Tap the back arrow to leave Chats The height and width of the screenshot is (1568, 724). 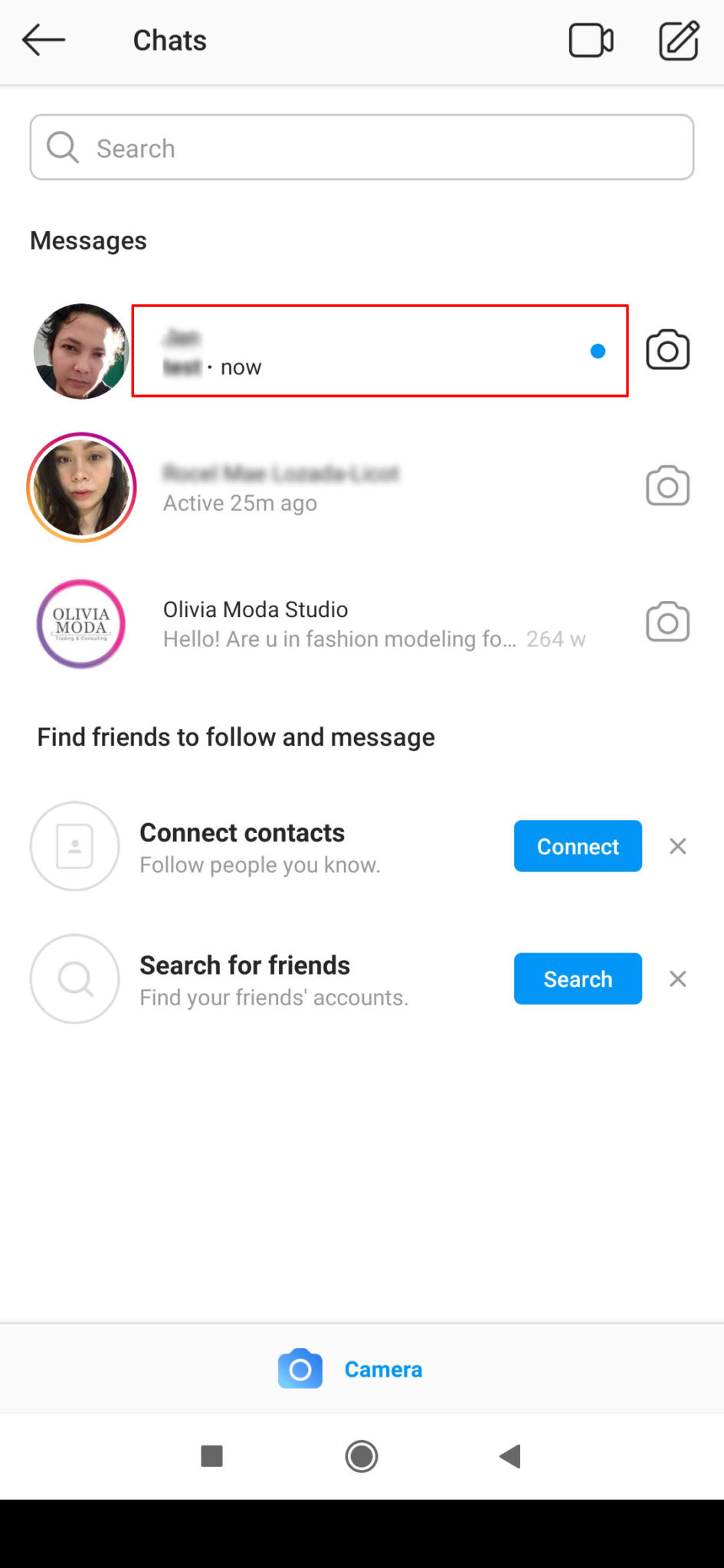click(44, 40)
